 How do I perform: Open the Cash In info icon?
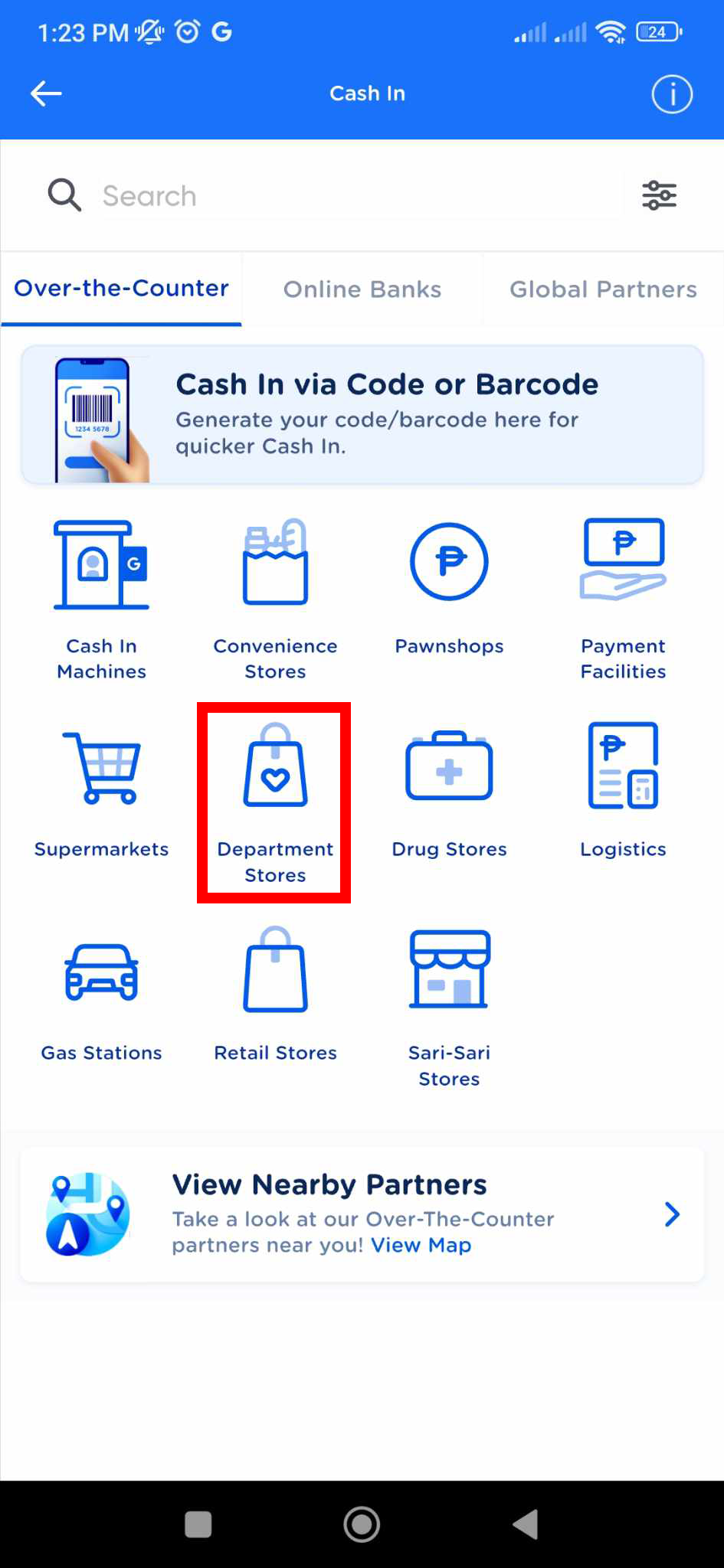point(671,94)
